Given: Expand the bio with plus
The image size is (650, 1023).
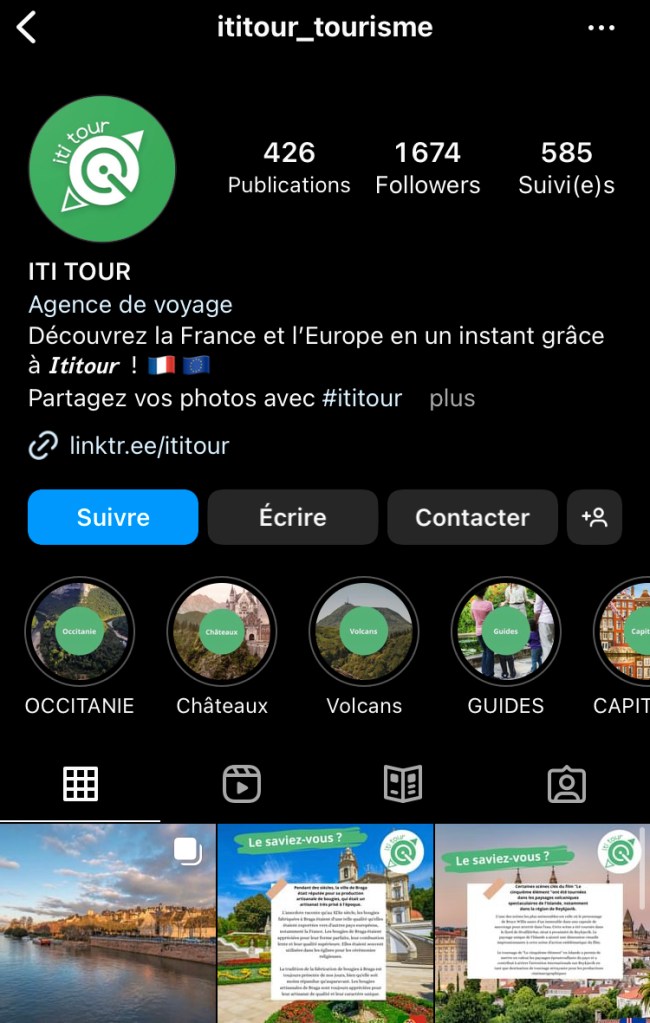Looking at the screenshot, I should (x=452, y=398).
